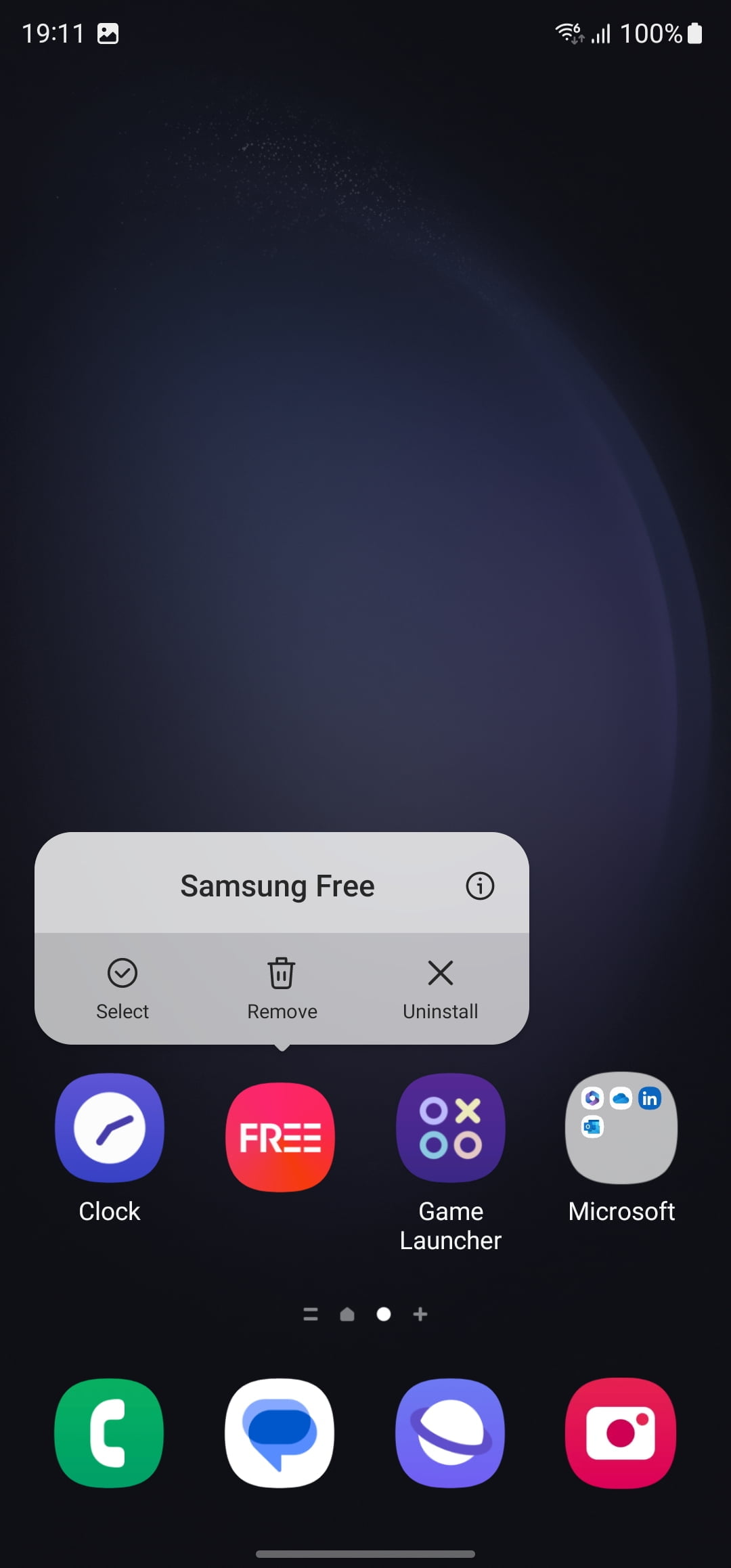
Task: Open the Messages app
Action: (x=280, y=1433)
